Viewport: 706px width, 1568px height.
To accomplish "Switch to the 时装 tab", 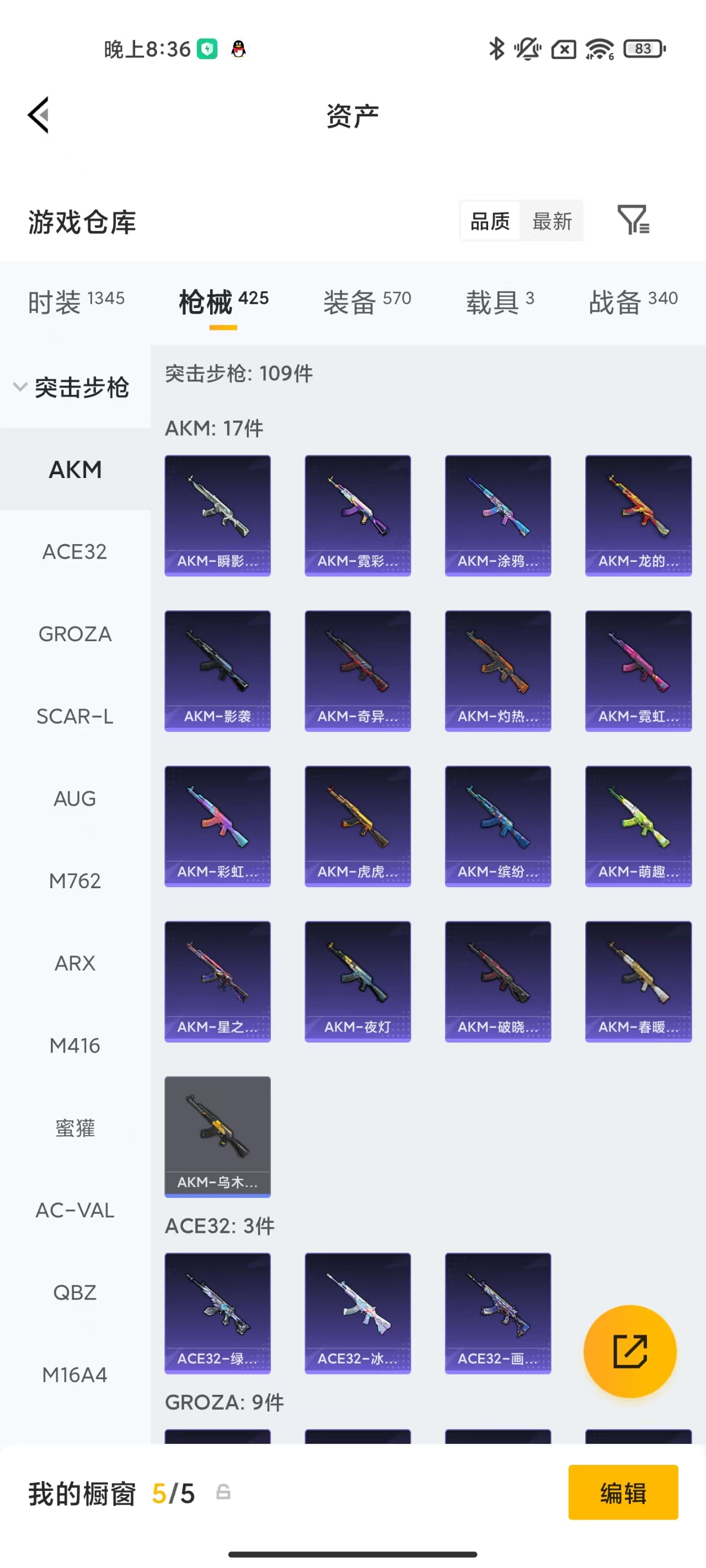I will click(x=76, y=301).
